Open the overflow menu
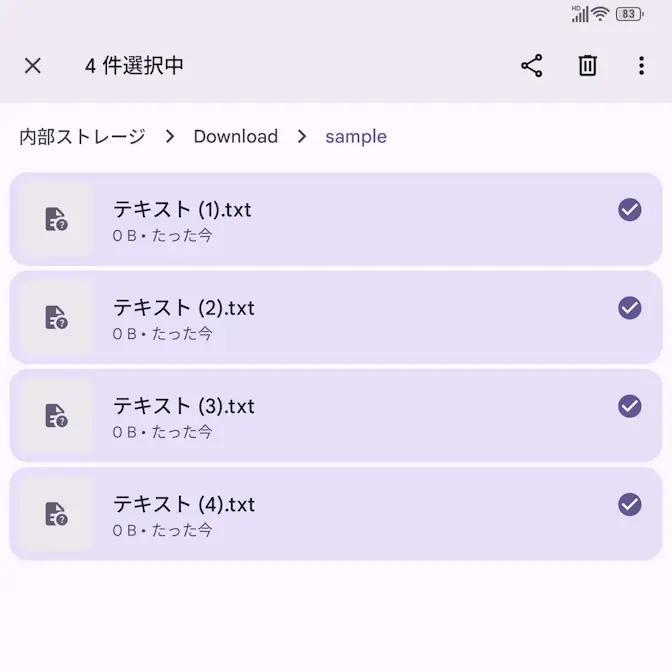This screenshot has width=672, height=672. (x=641, y=66)
